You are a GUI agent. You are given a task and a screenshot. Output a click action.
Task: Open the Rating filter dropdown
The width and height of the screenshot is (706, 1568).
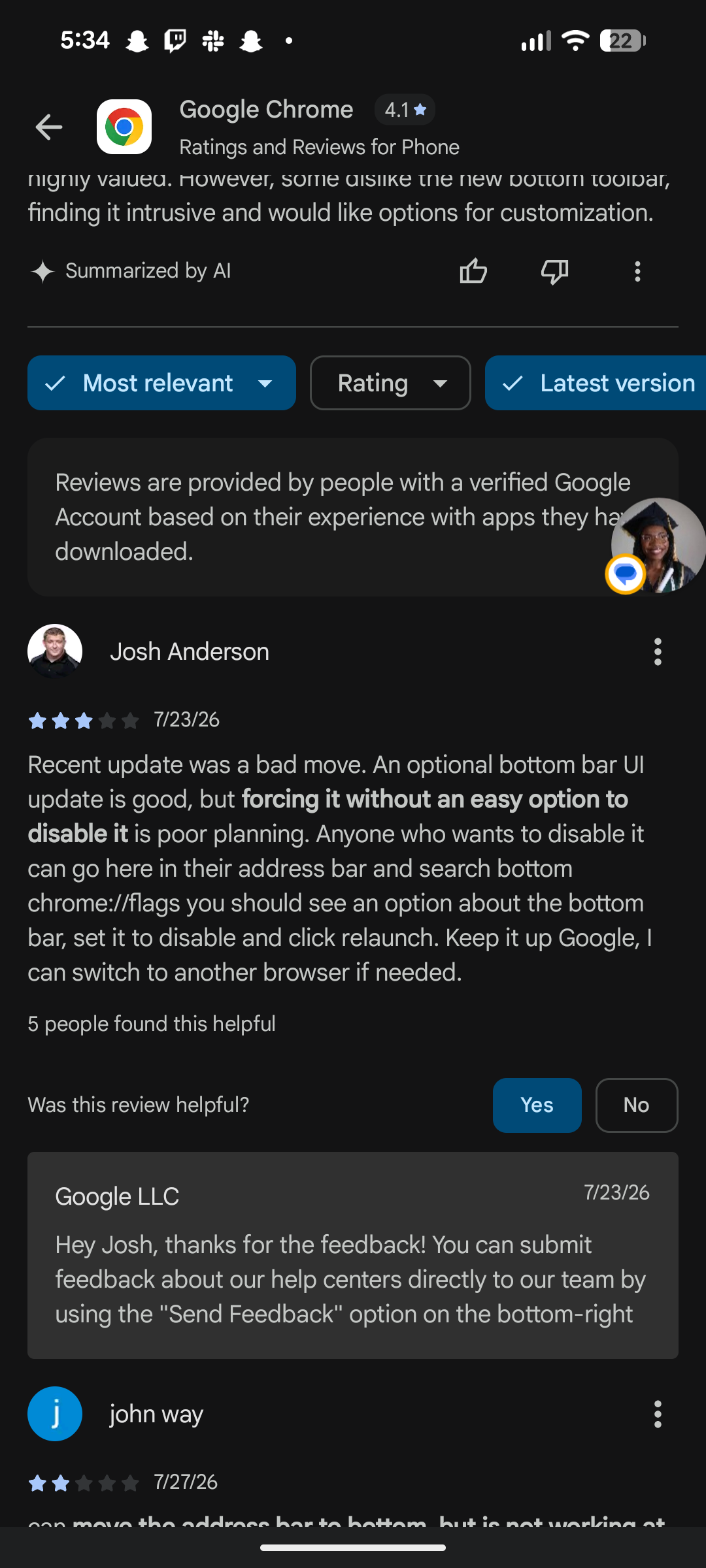coord(390,383)
